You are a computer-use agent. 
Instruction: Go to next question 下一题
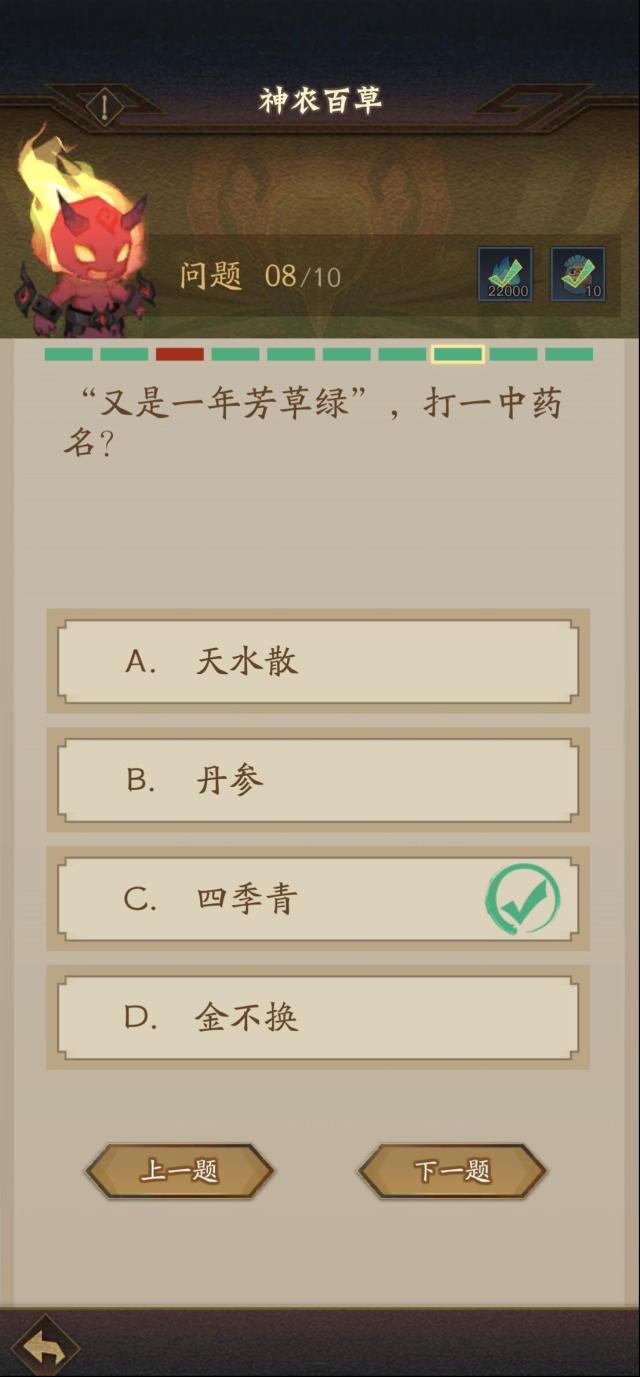[x=452, y=1171]
